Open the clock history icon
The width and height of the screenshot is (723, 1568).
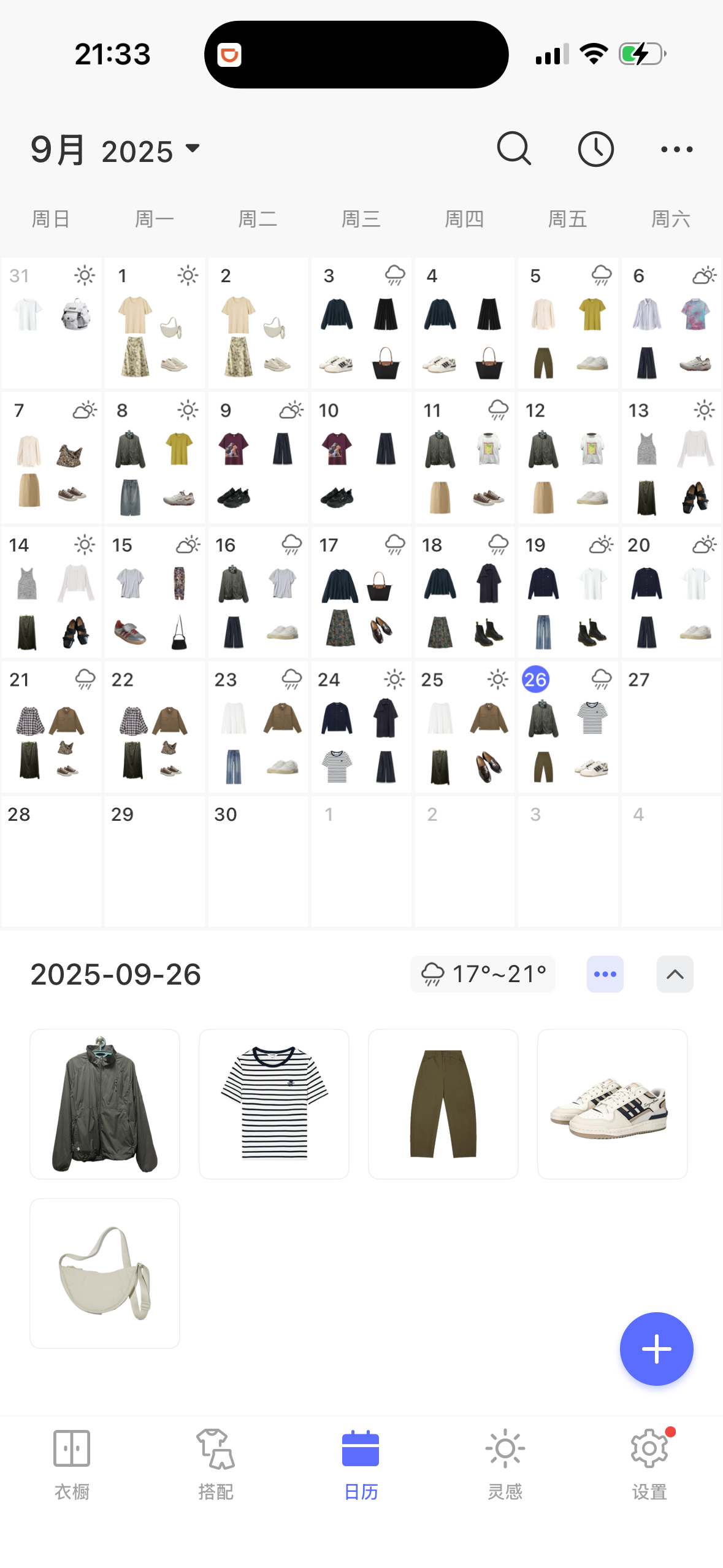(x=595, y=149)
